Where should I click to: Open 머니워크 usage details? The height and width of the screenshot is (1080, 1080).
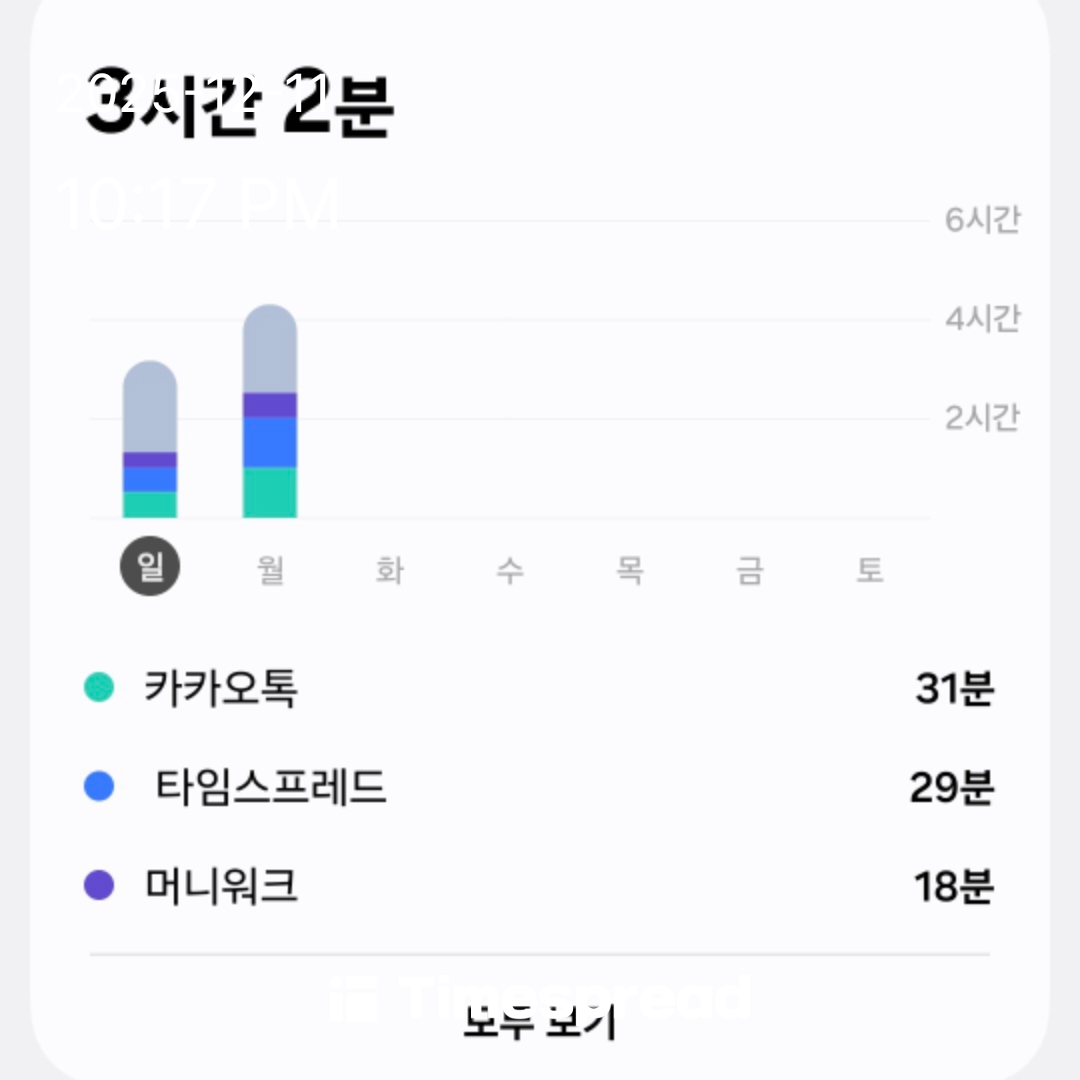click(540, 886)
